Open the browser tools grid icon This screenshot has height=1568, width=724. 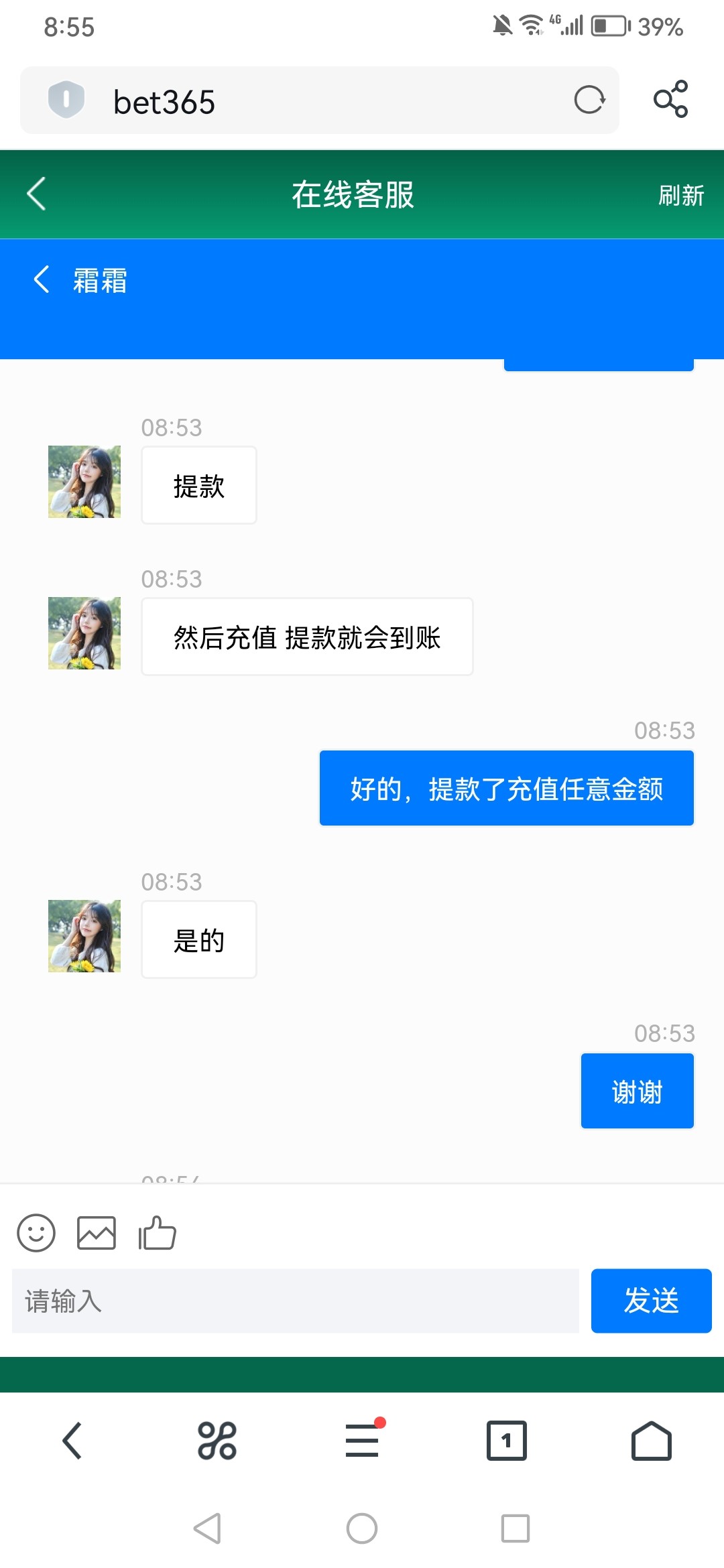pos(217,1441)
